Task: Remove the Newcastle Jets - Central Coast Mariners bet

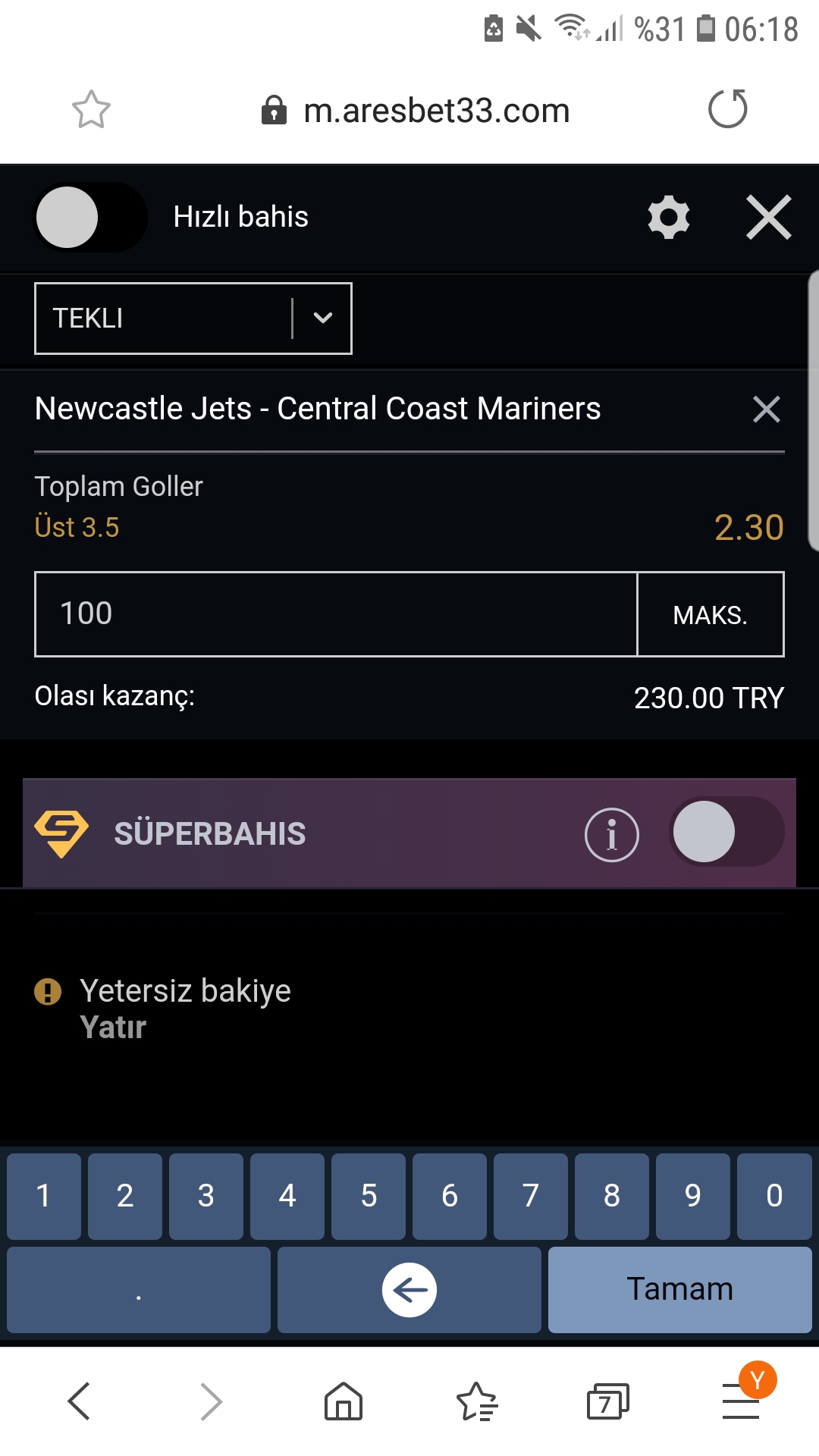Action: click(767, 409)
